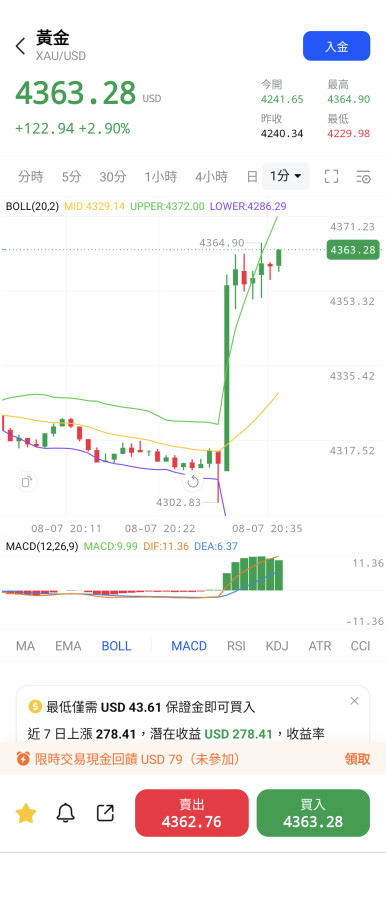
Task: Toggle the favorite star
Action: pyautogui.click(x=26, y=813)
